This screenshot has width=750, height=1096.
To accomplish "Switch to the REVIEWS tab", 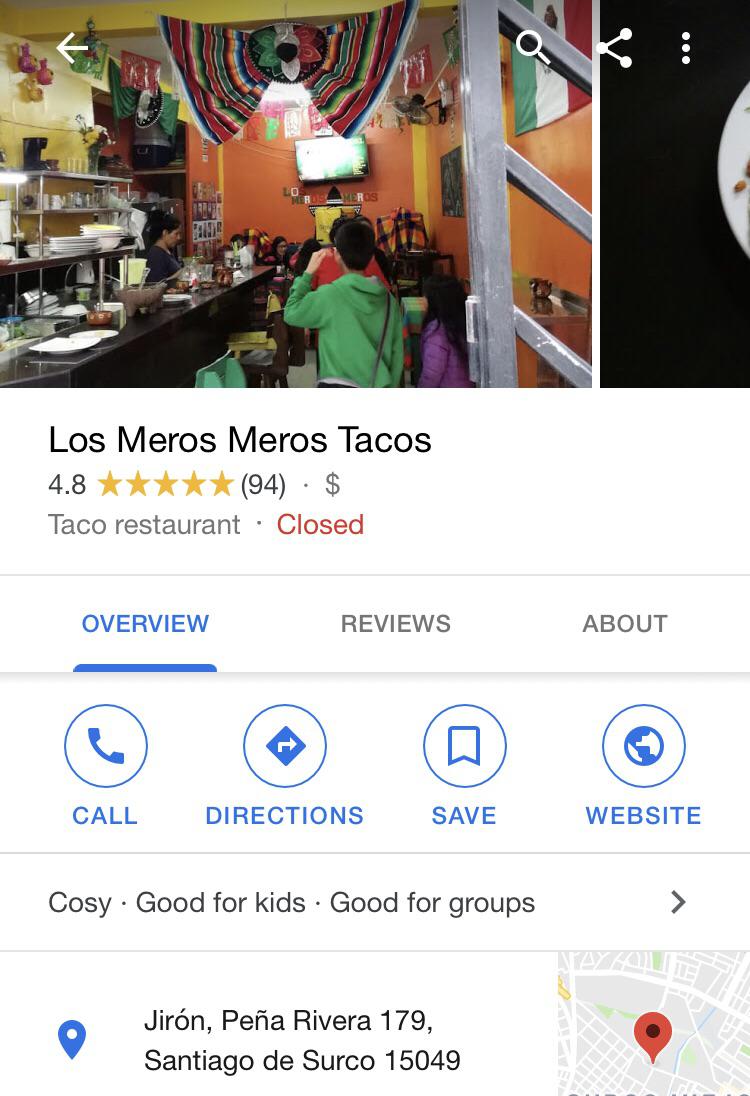I will coord(396,623).
